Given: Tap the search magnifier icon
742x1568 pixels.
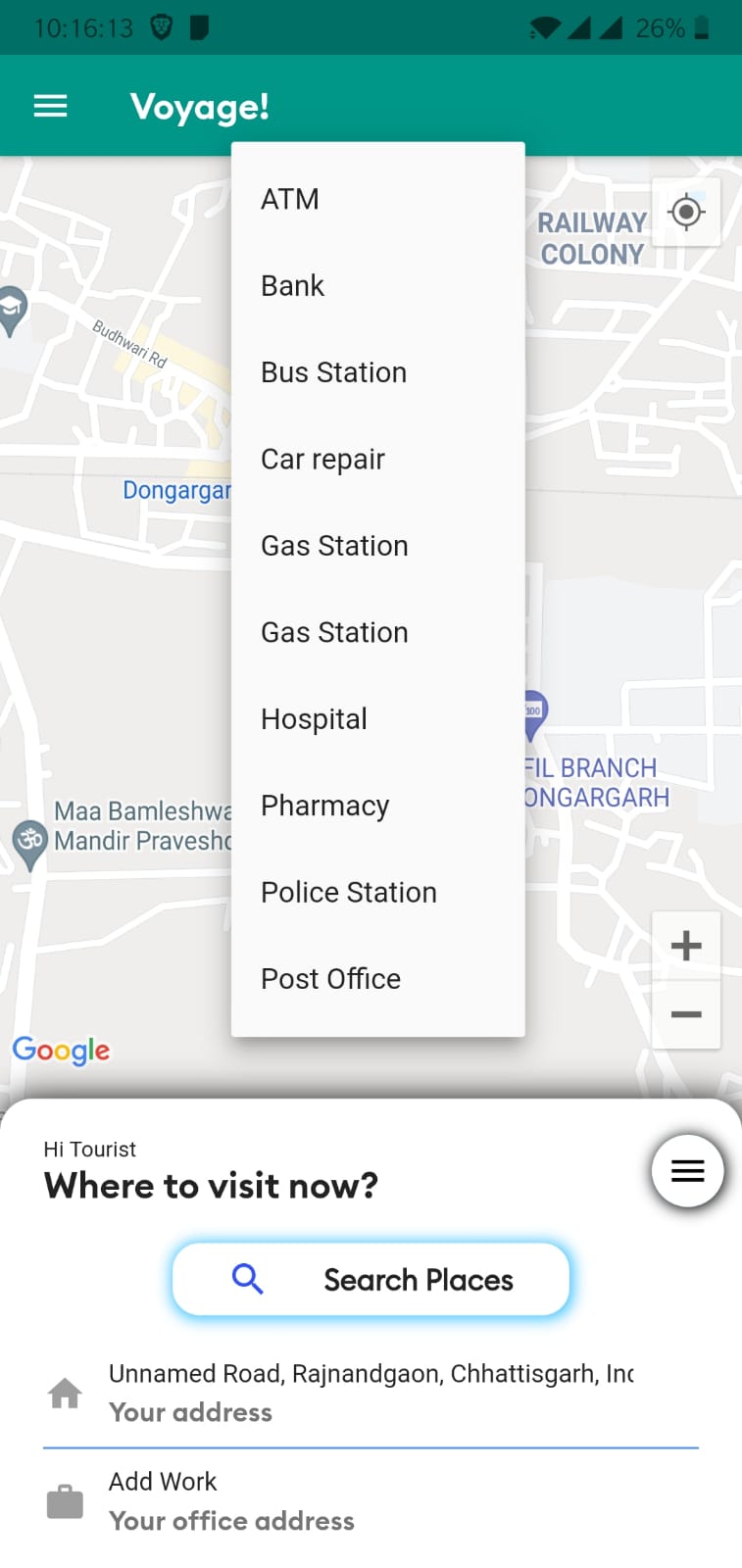Looking at the screenshot, I should pyautogui.click(x=246, y=1279).
